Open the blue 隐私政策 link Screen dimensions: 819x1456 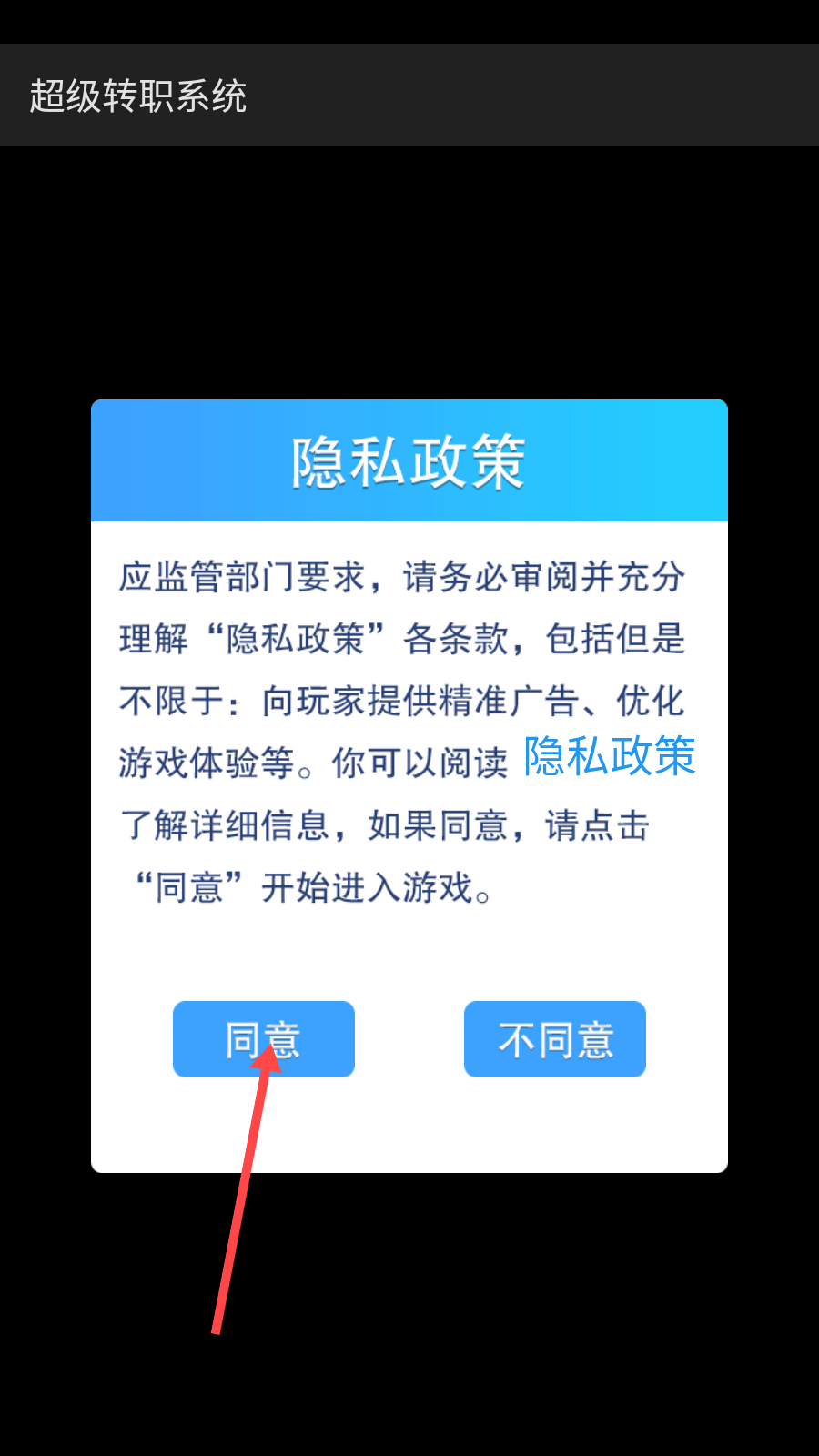click(610, 756)
